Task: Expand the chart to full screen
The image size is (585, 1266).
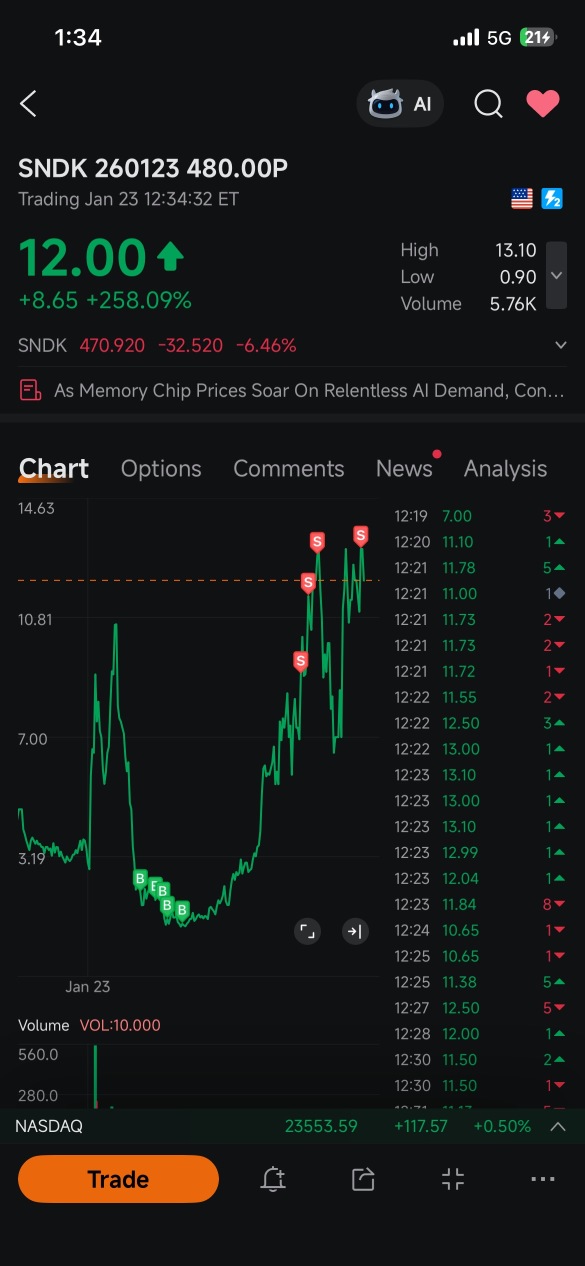Action: (x=308, y=932)
